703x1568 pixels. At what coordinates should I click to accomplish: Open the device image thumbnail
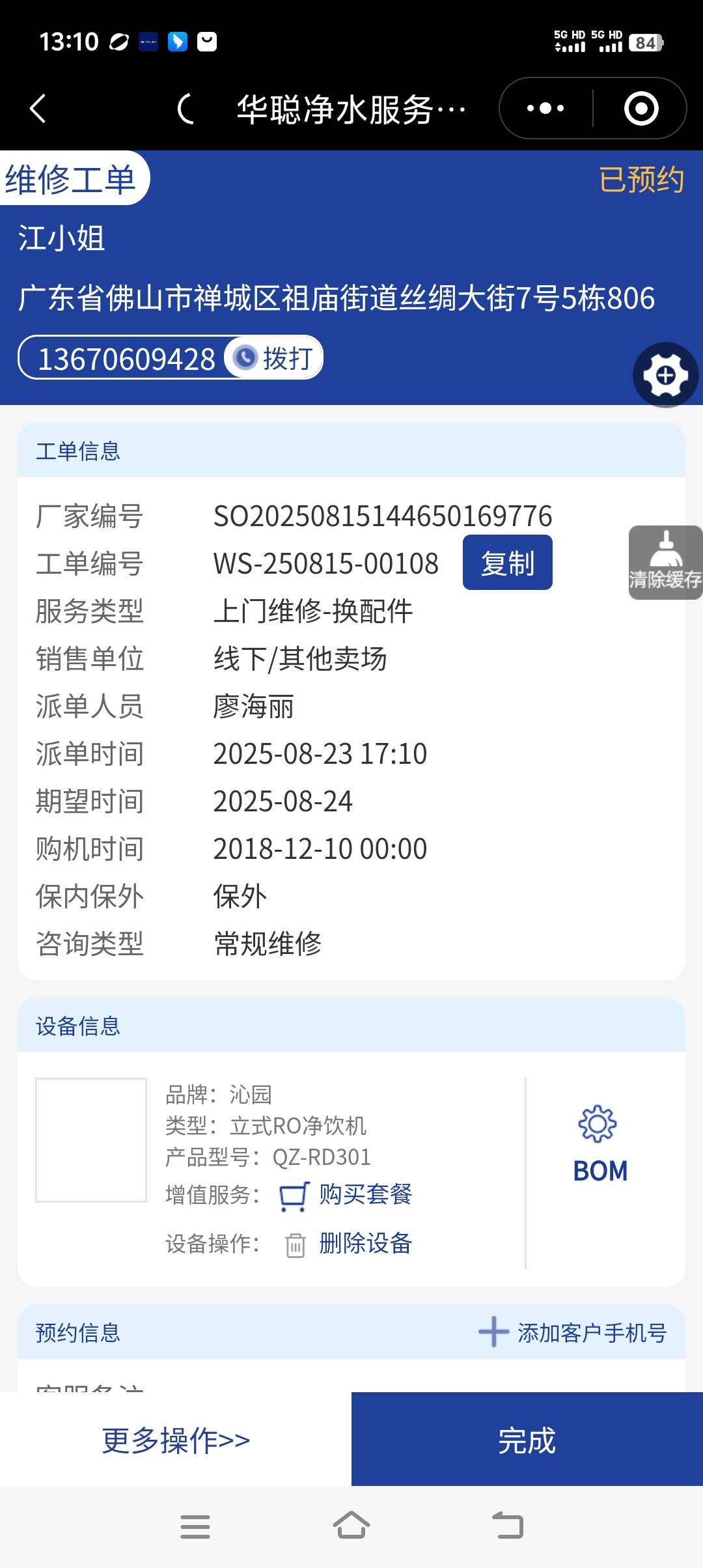pos(91,1140)
